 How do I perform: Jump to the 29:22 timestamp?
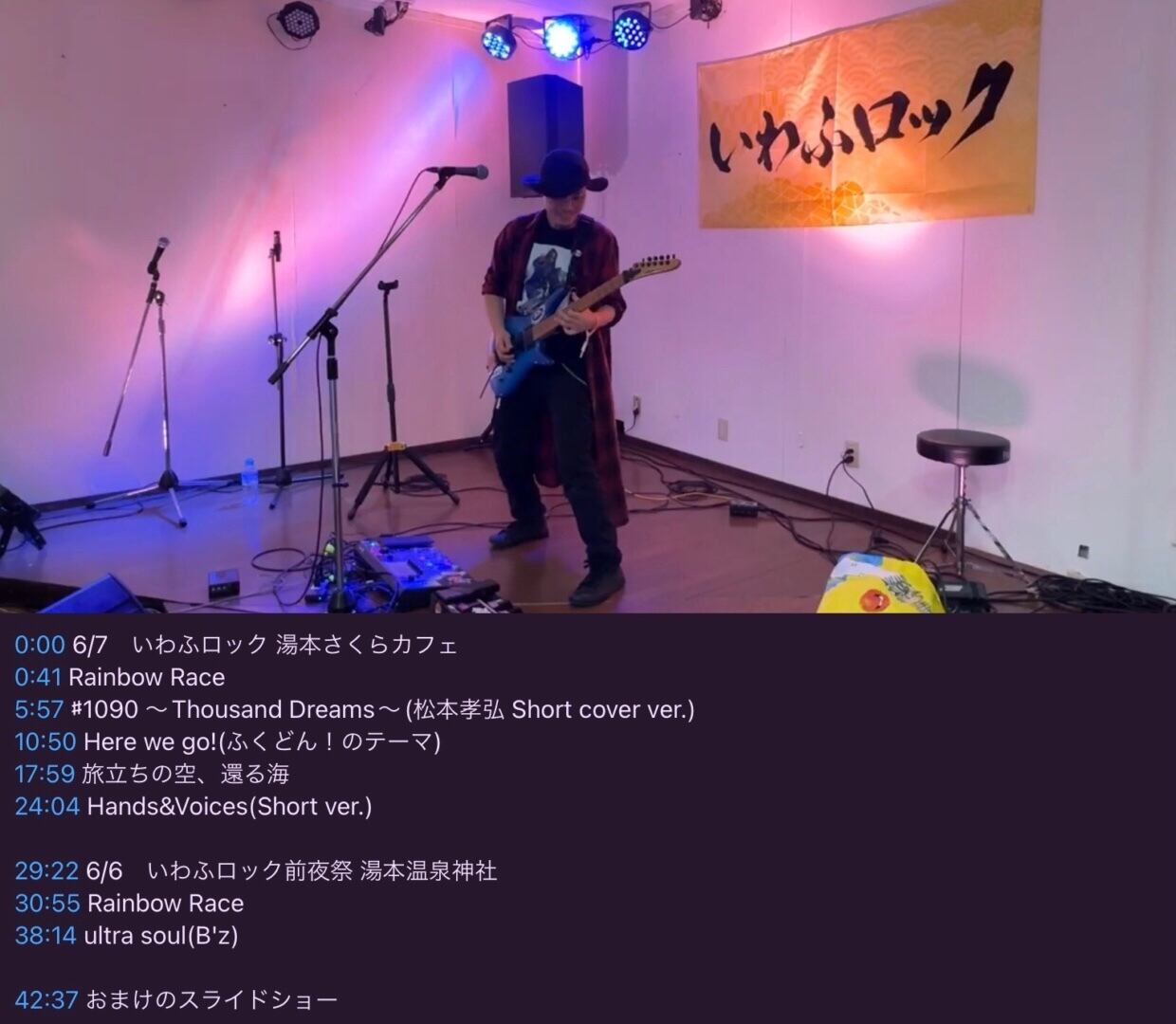coord(46,870)
